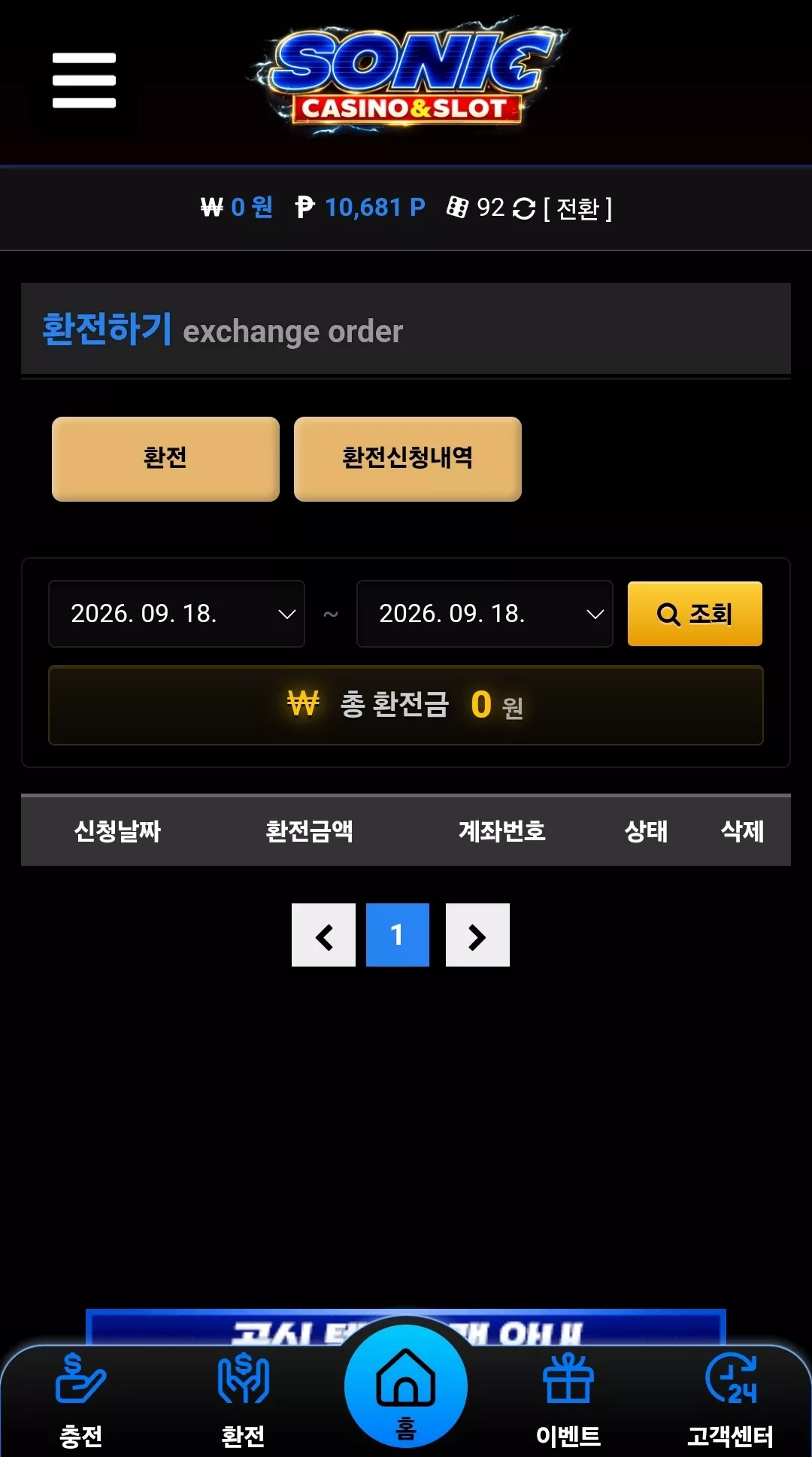Viewport: 812px width, 1457px height.
Task: Open the hamburger drawer menu
Action: click(x=84, y=80)
